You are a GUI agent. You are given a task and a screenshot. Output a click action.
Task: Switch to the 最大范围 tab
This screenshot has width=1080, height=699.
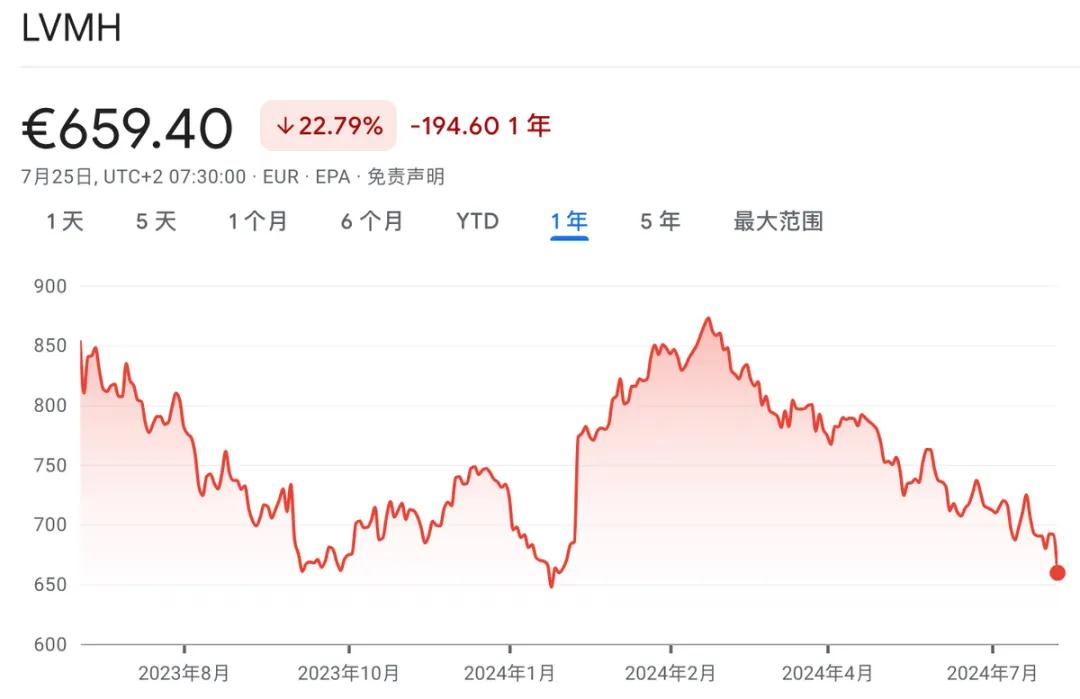coord(778,221)
